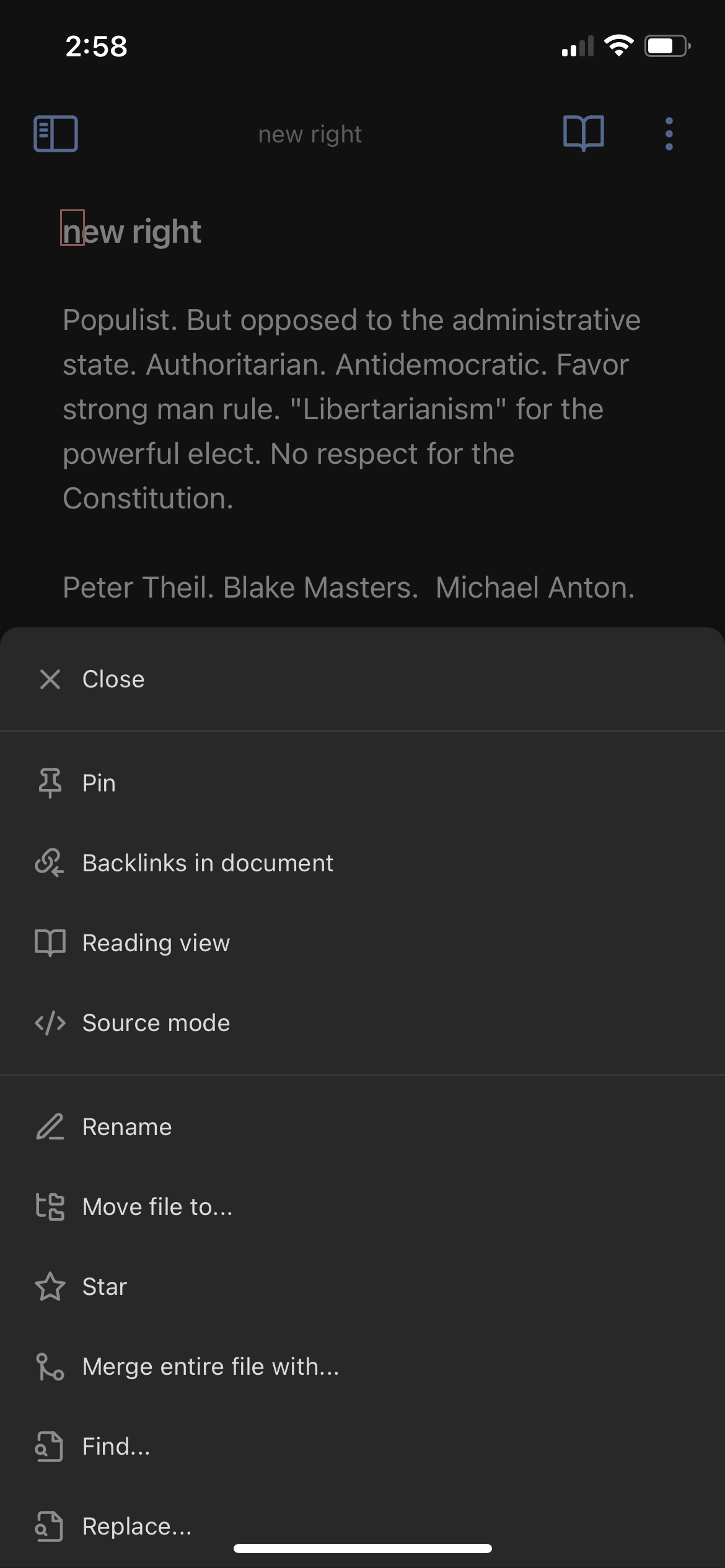The image size is (725, 1568).
Task: Tap the three-dot more options icon
Action: tap(669, 134)
